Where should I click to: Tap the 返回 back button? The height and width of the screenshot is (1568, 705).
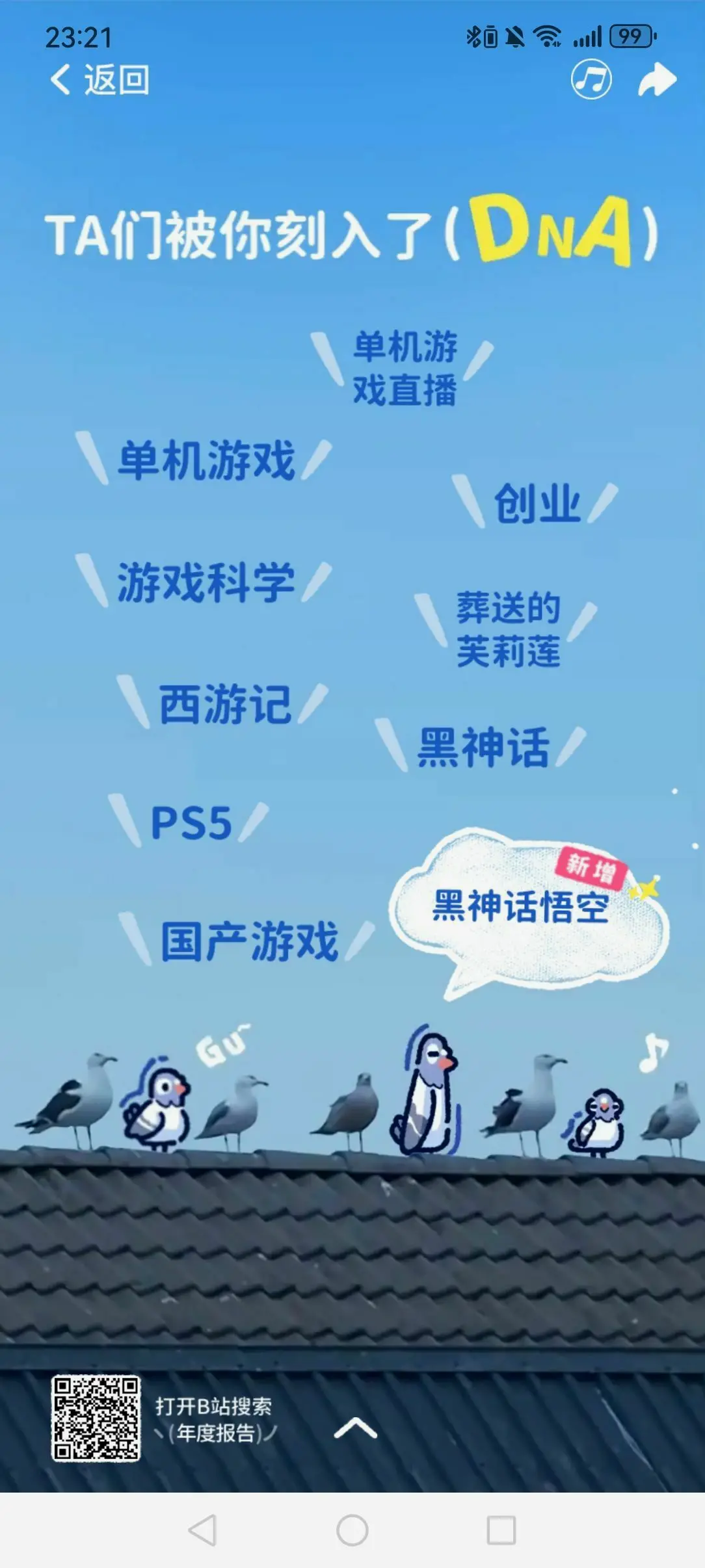coord(100,80)
